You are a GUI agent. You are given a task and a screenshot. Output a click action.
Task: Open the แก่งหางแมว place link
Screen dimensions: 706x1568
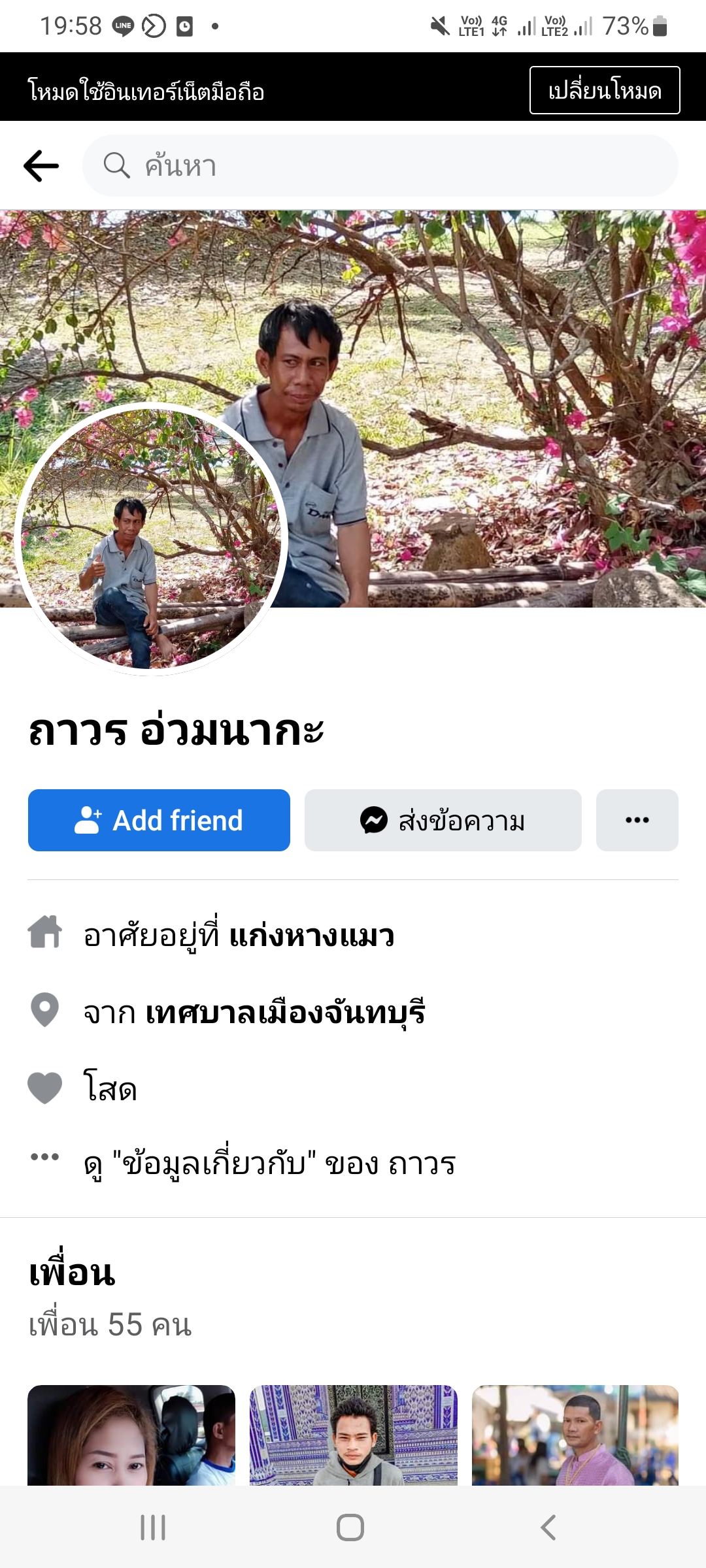[312, 936]
